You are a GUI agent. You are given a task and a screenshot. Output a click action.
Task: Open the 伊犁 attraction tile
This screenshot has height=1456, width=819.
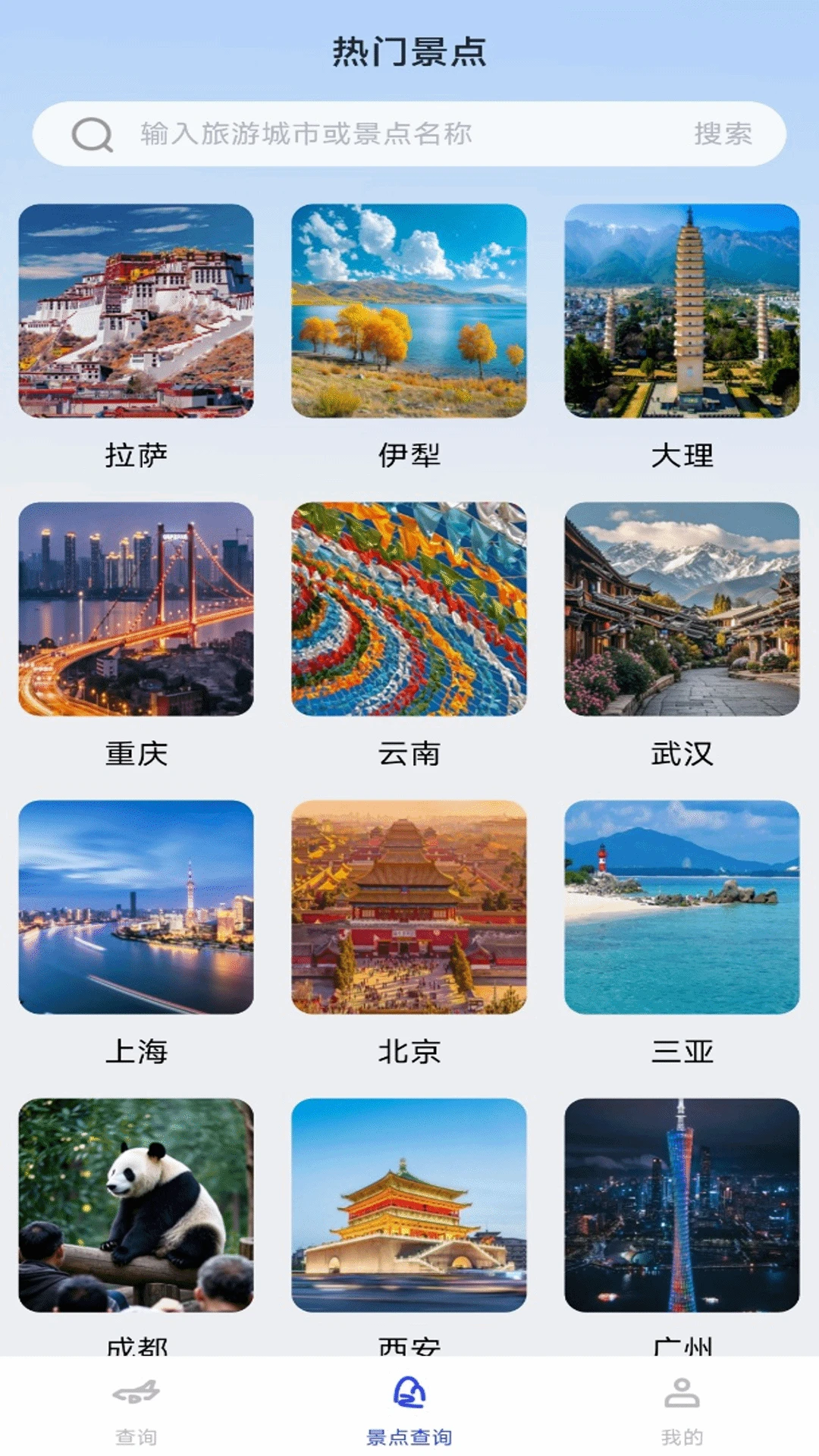pos(409,311)
